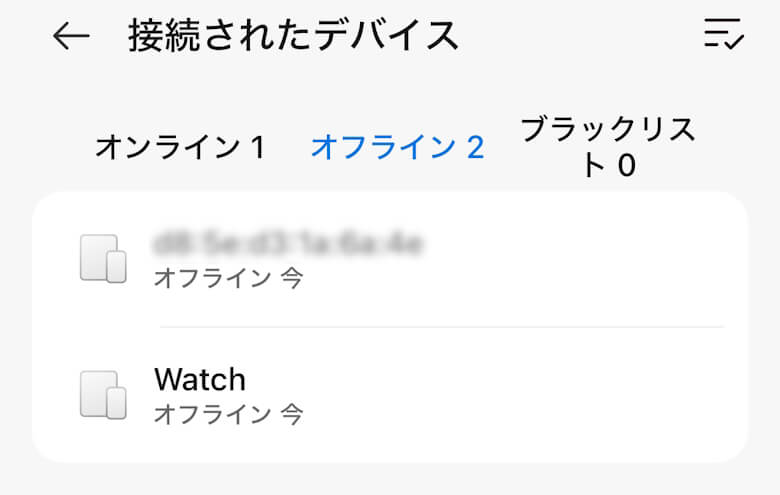The image size is (780, 495).
Task: Open the multi-select checklist icon
Action: (x=723, y=35)
